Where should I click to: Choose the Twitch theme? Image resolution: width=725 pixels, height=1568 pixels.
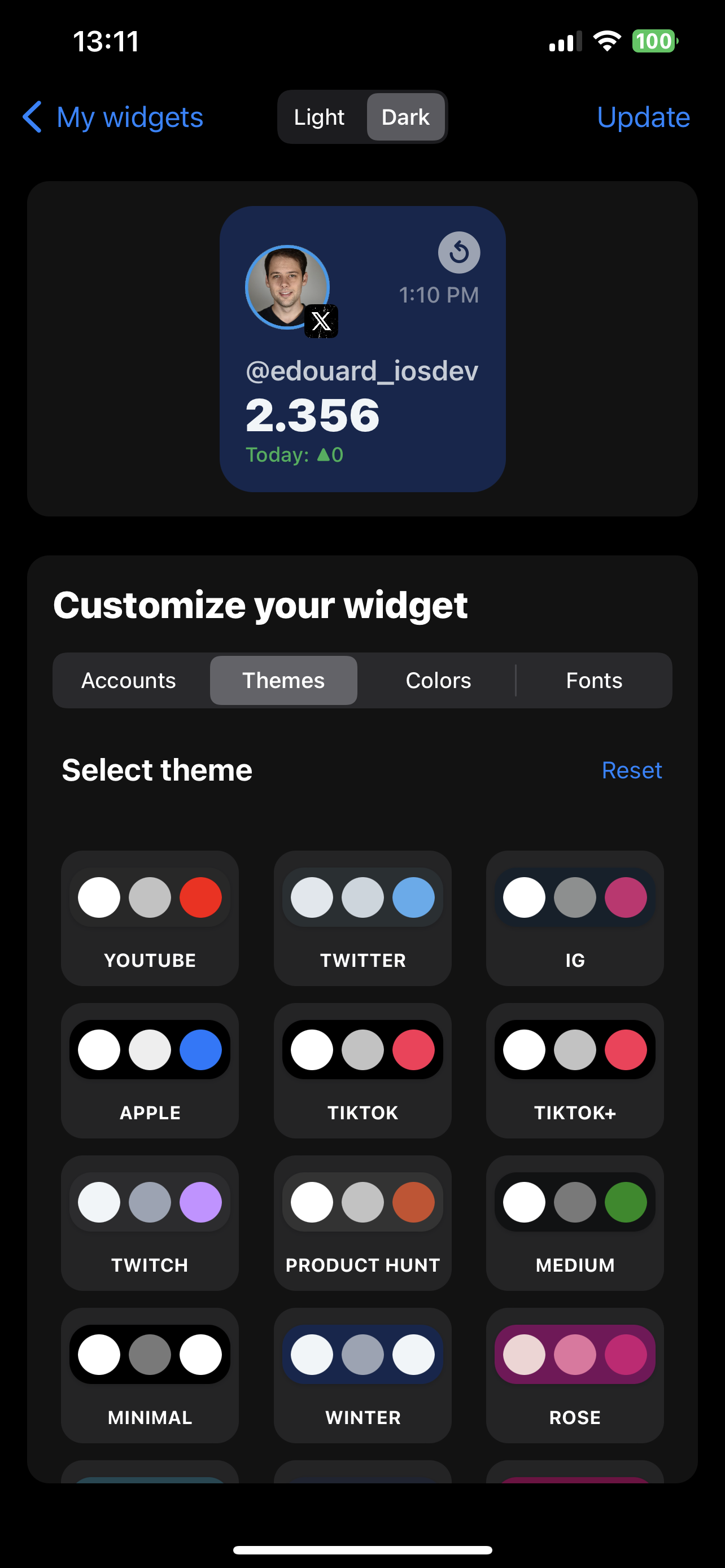(150, 1222)
